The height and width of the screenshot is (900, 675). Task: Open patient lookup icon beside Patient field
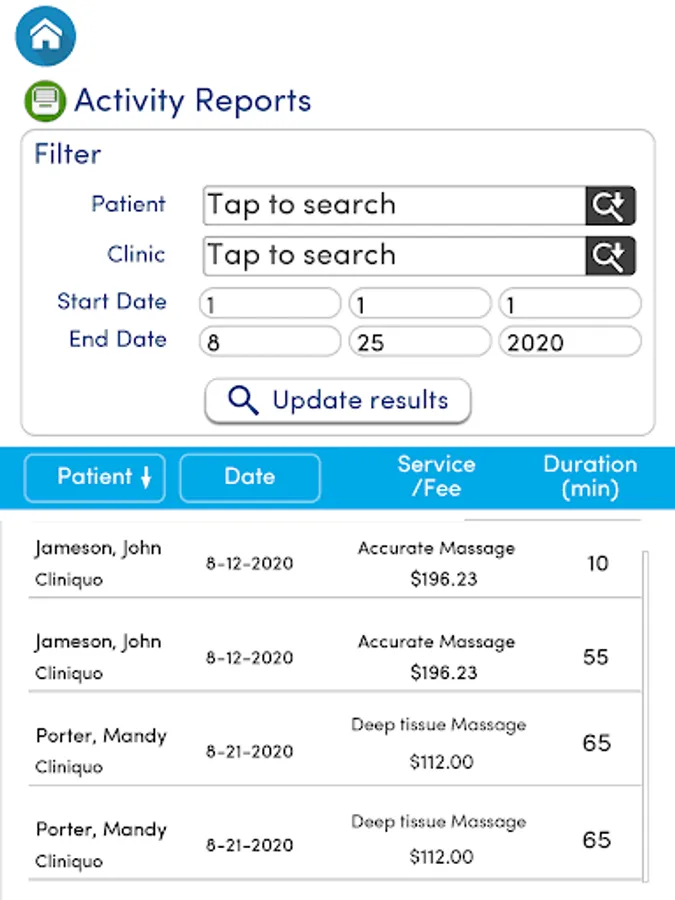coord(610,205)
